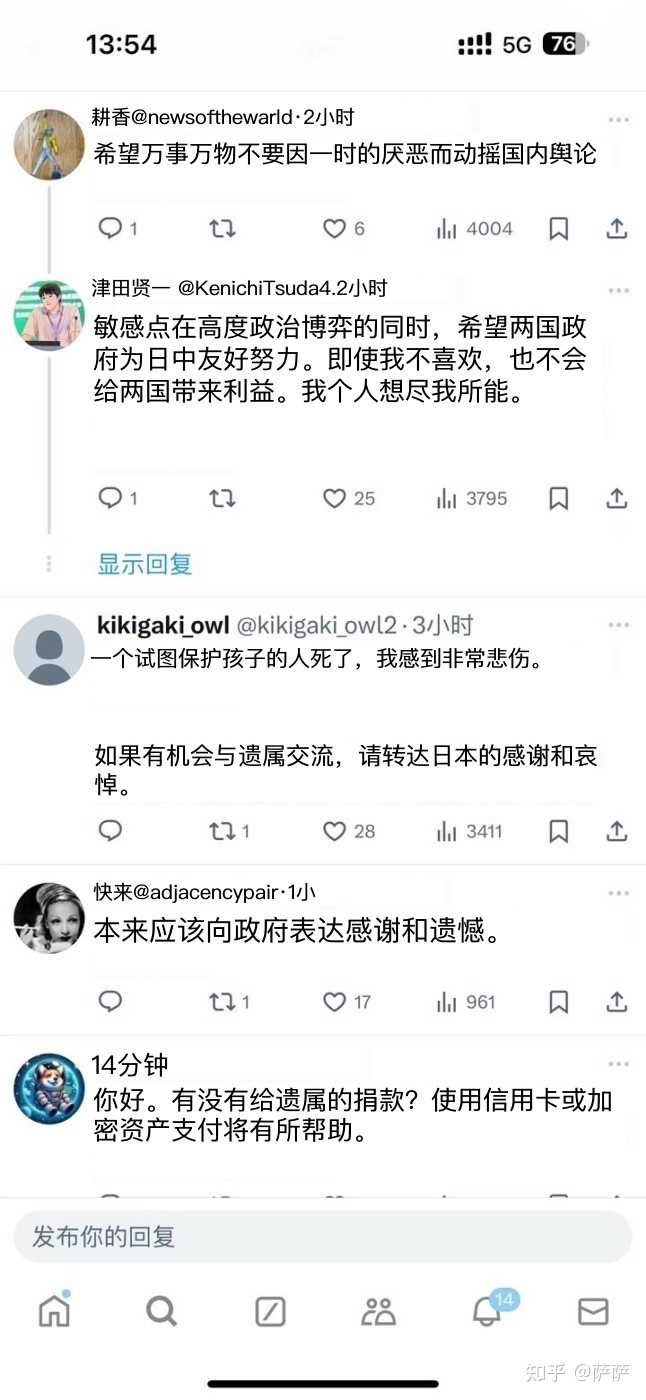Open overflow menu on kikigaki_owl's post
The width and height of the screenshot is (646, 1400).
click(619, 626)
